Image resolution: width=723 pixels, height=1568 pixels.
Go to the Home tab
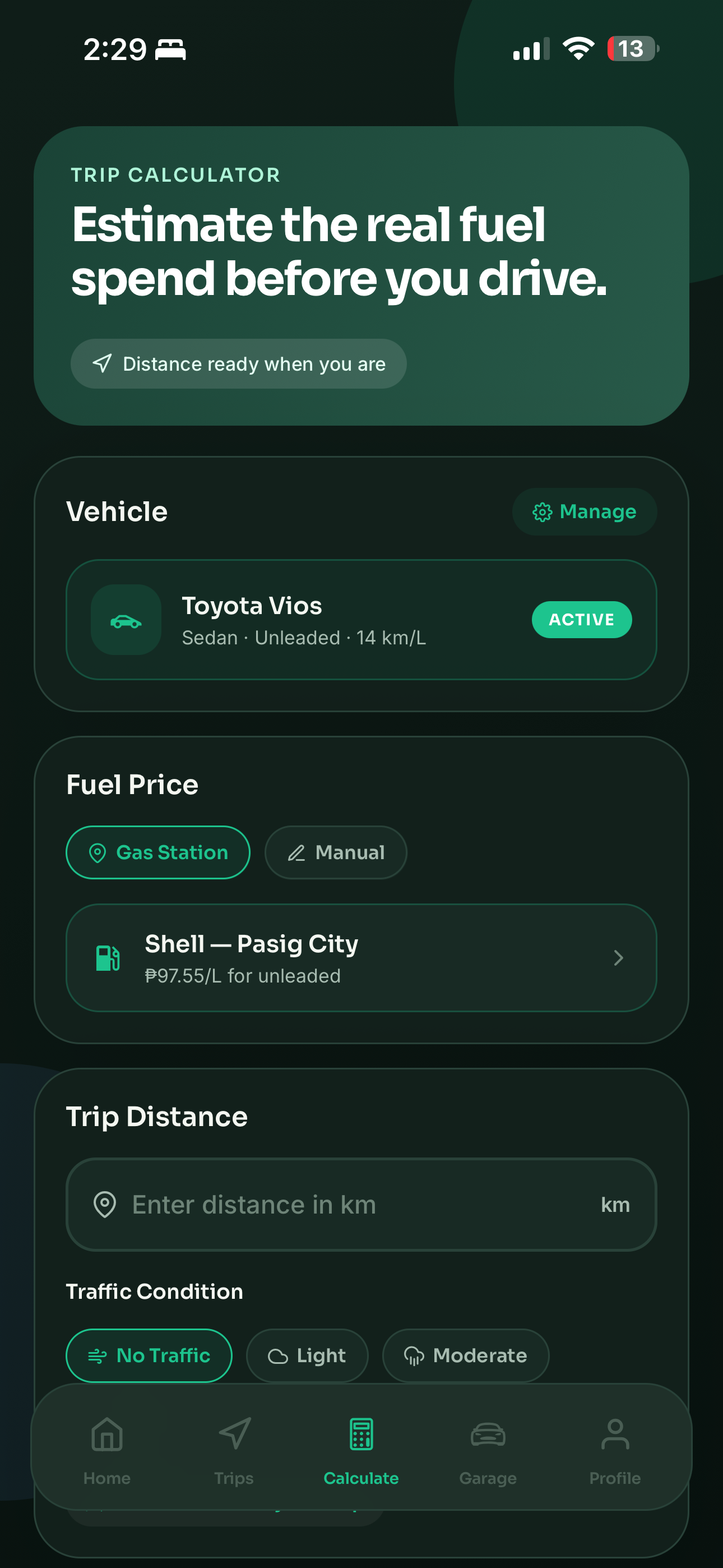pos(107,1450)
